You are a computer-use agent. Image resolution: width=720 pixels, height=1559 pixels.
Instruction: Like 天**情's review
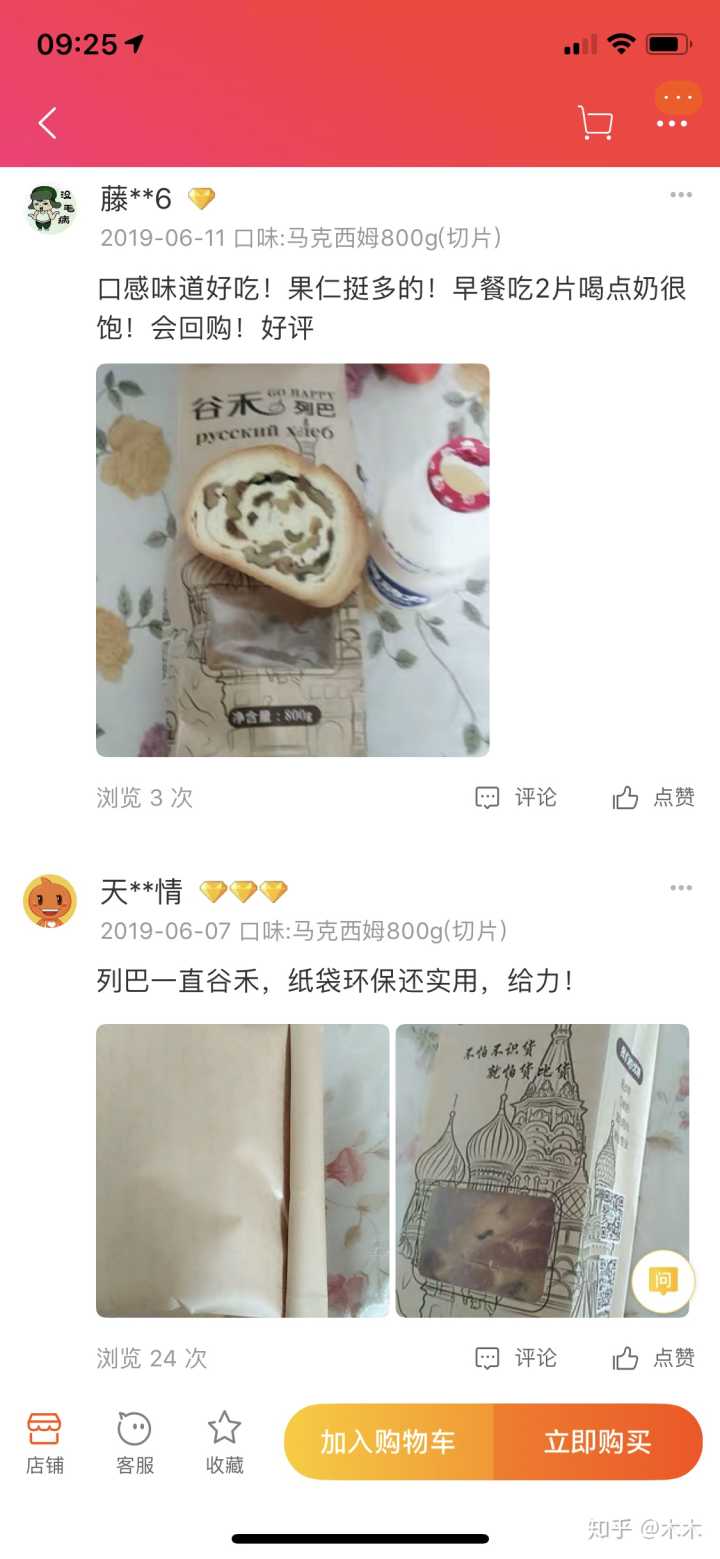[x=654, y=1357]
